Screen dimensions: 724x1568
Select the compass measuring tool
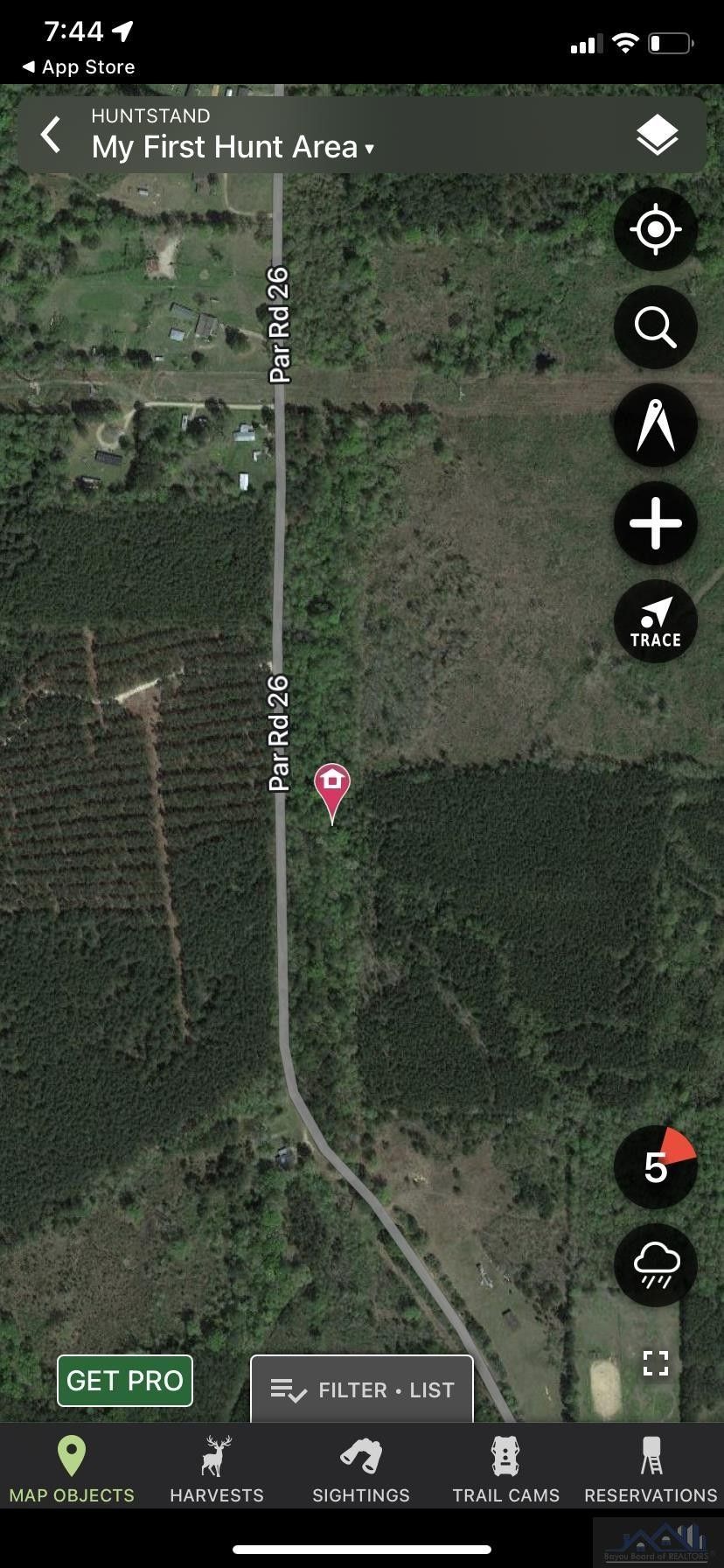656,425
